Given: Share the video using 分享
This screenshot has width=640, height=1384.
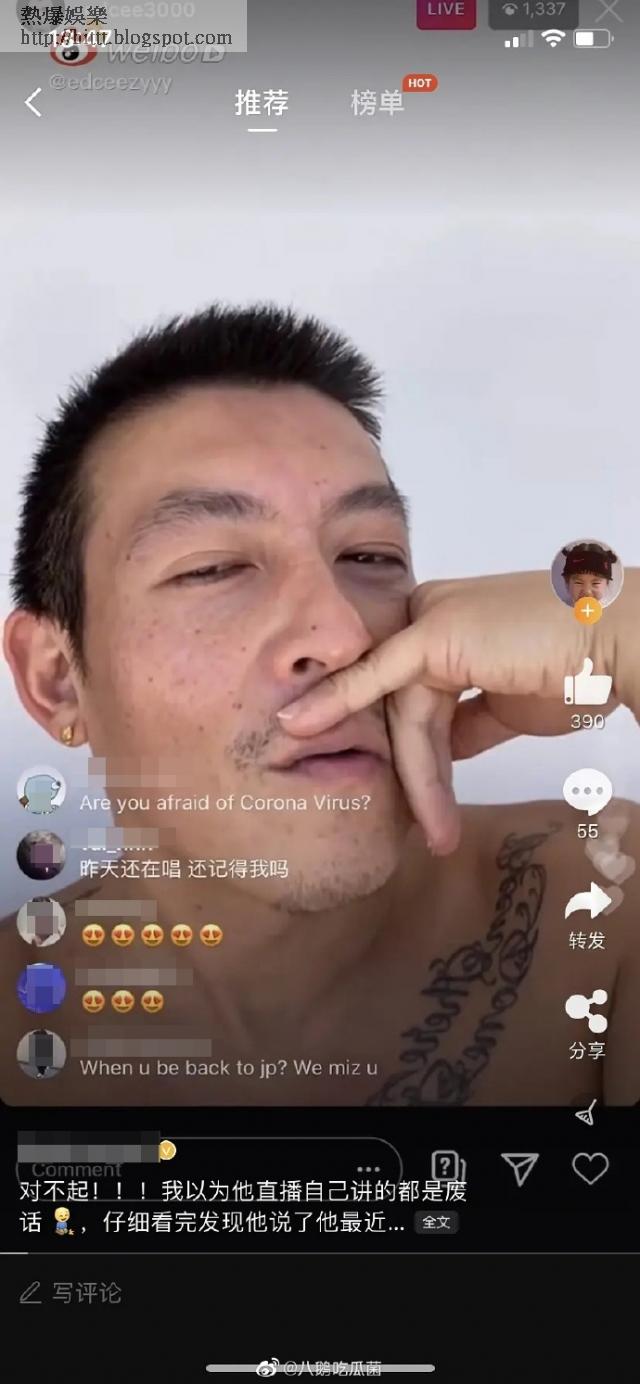Looking at the screenshot, I should [587, 1012].
